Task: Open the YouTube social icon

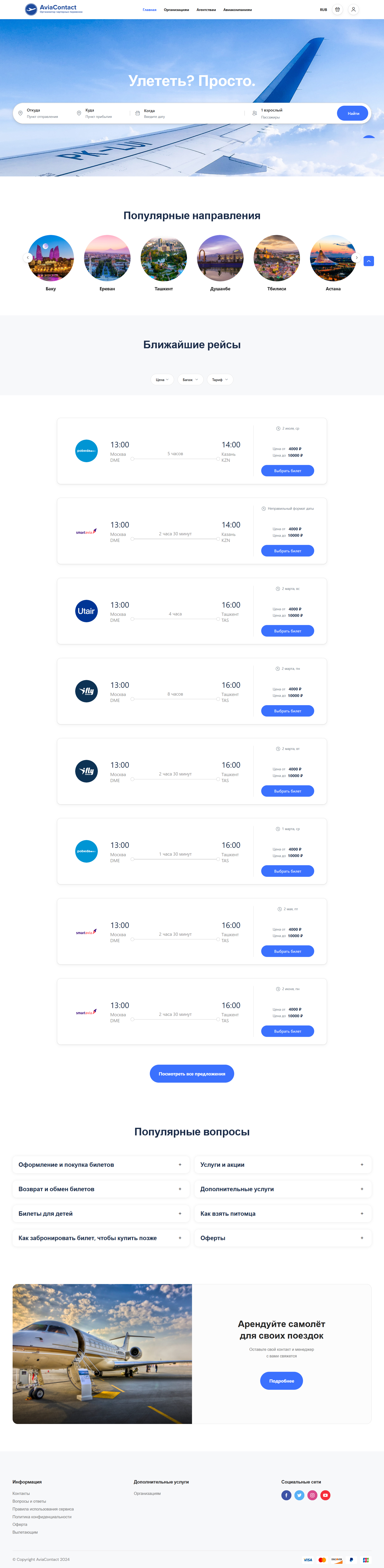Action: [x=325, y=1495]
